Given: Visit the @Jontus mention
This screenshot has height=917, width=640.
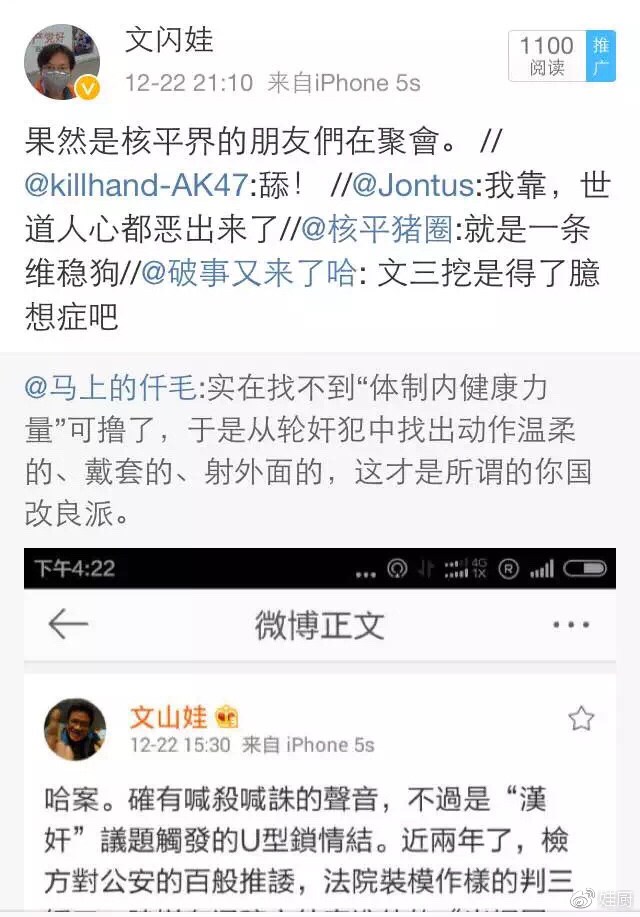Looking at the screenshot, I should [392, 187].
